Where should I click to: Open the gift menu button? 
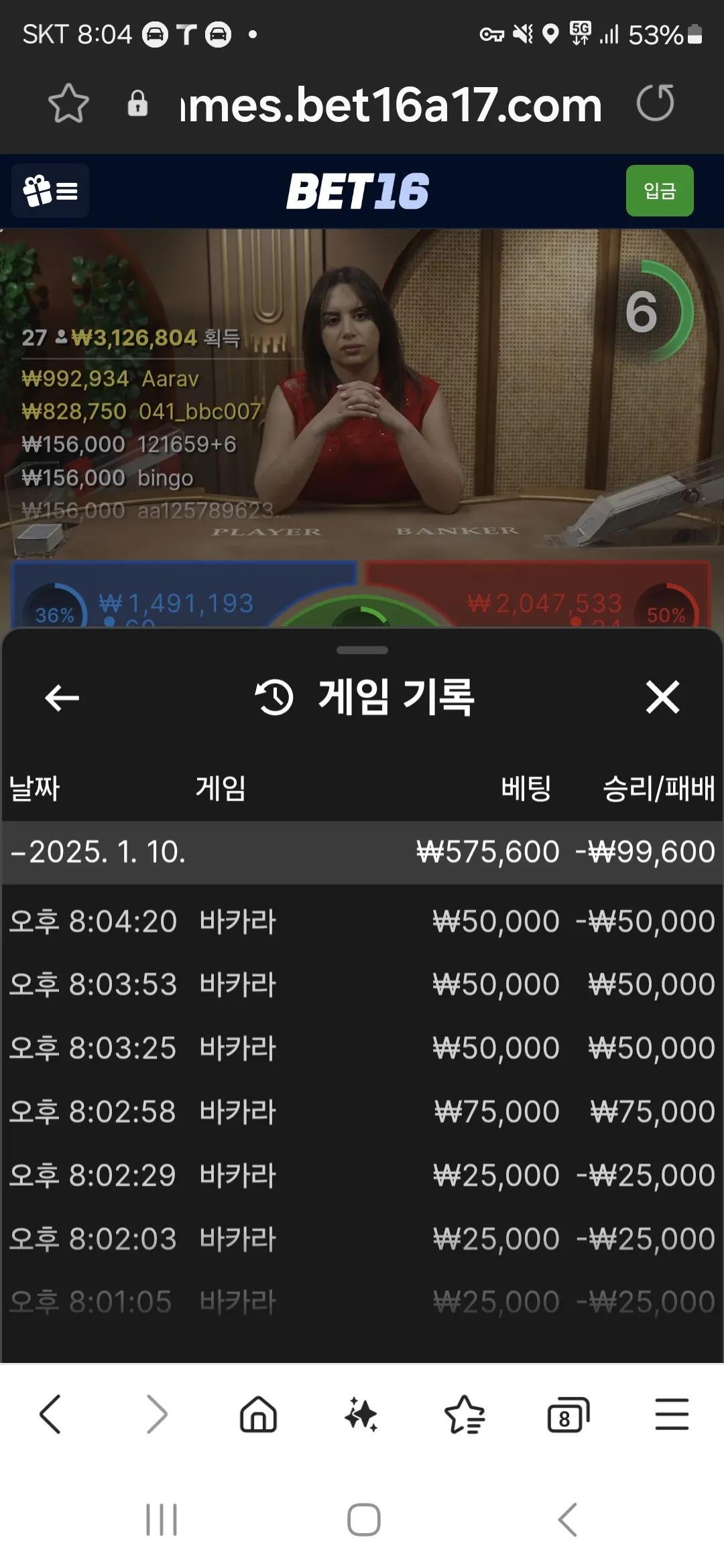[50, 191]
